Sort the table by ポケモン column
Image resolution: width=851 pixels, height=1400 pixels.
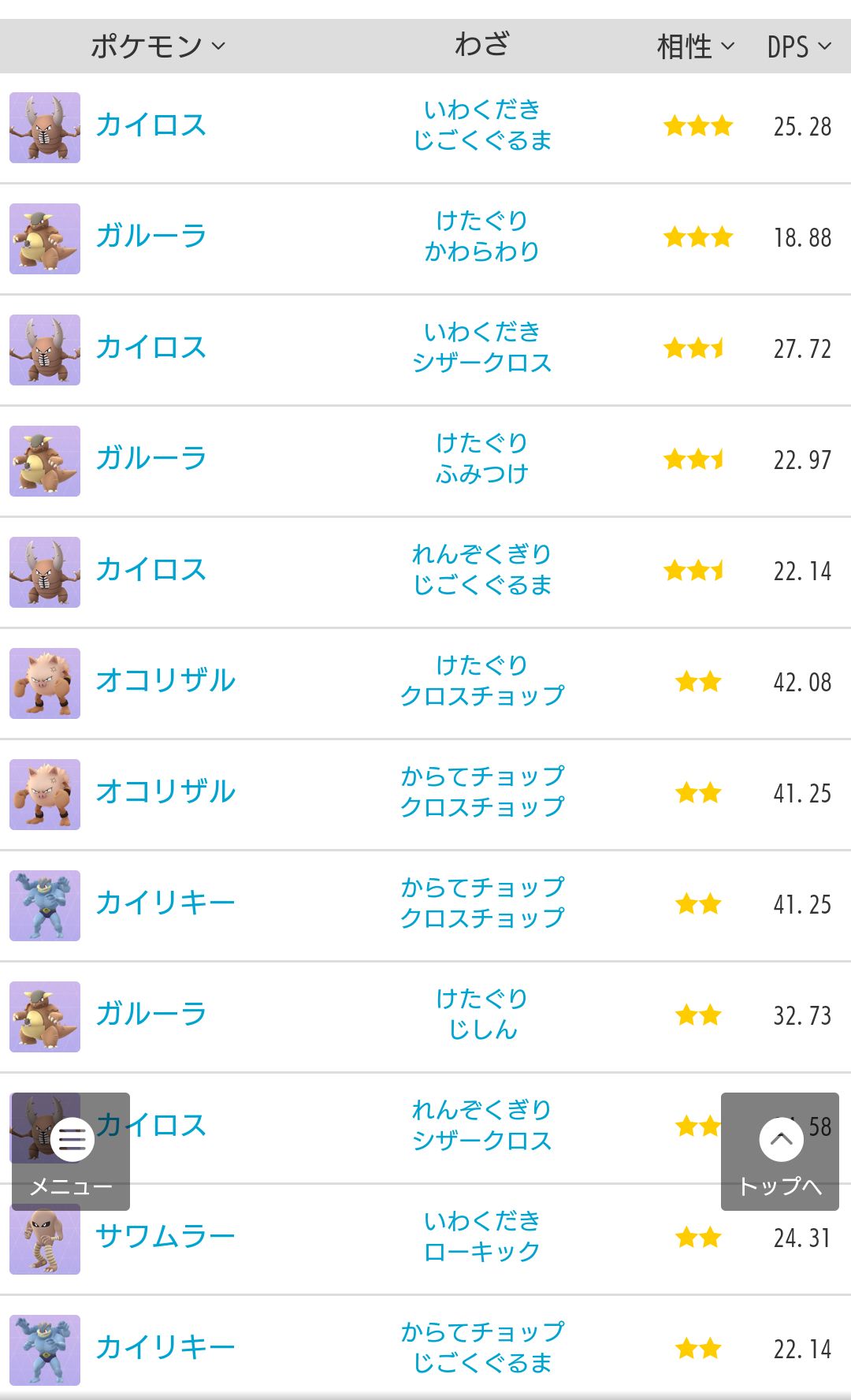pos(158,47)
